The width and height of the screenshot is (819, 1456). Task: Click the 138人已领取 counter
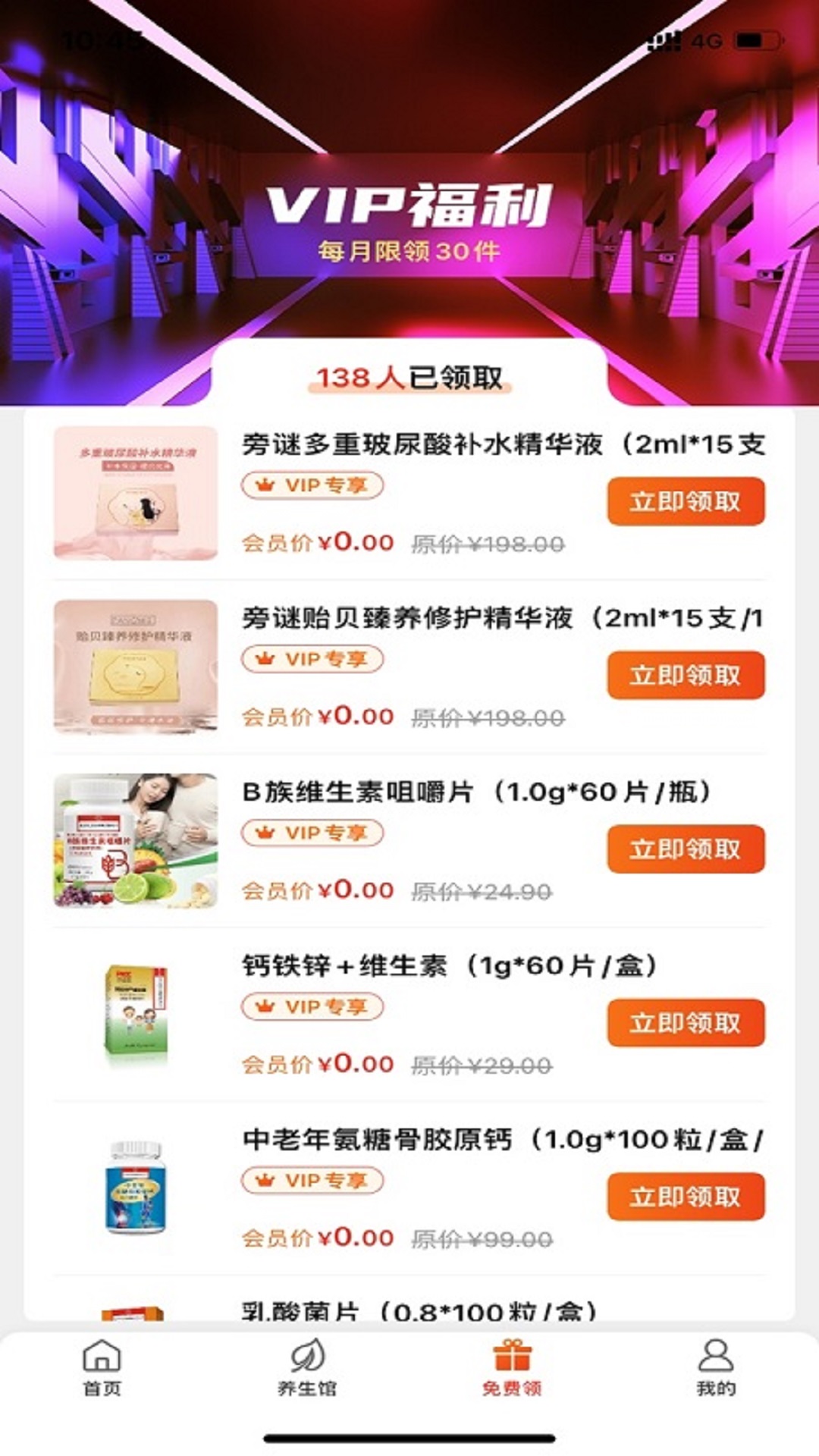point(409,377)
